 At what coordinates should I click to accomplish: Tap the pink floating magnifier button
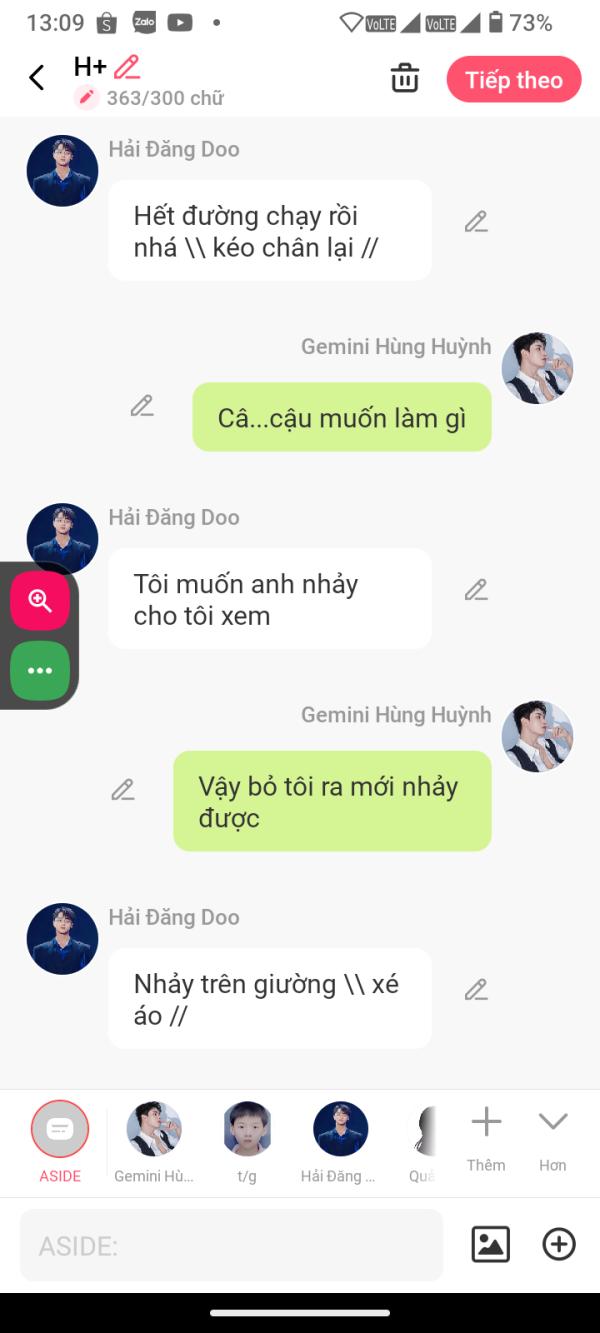pyautogui.click(x=40, y=601)
